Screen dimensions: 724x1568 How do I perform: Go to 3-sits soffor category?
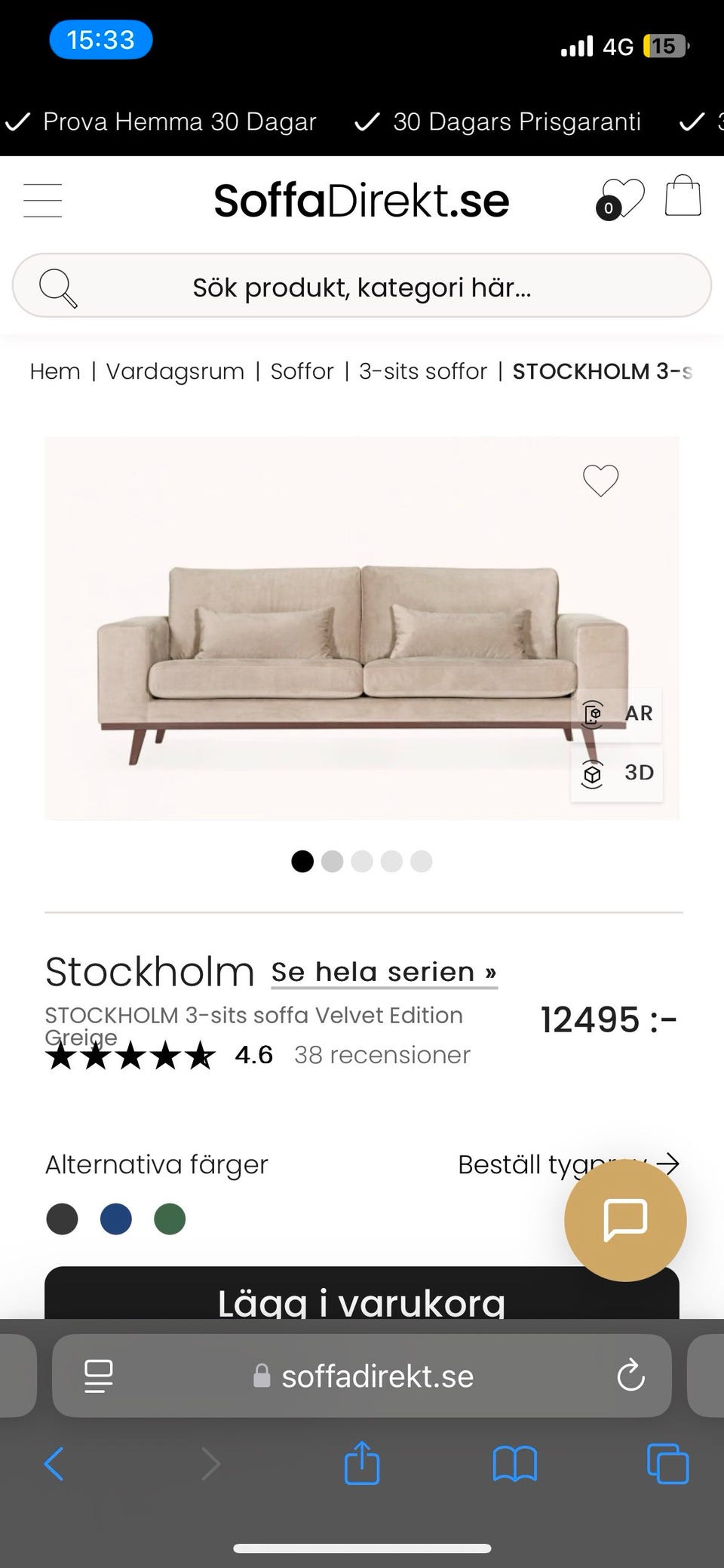pos(423,371)
